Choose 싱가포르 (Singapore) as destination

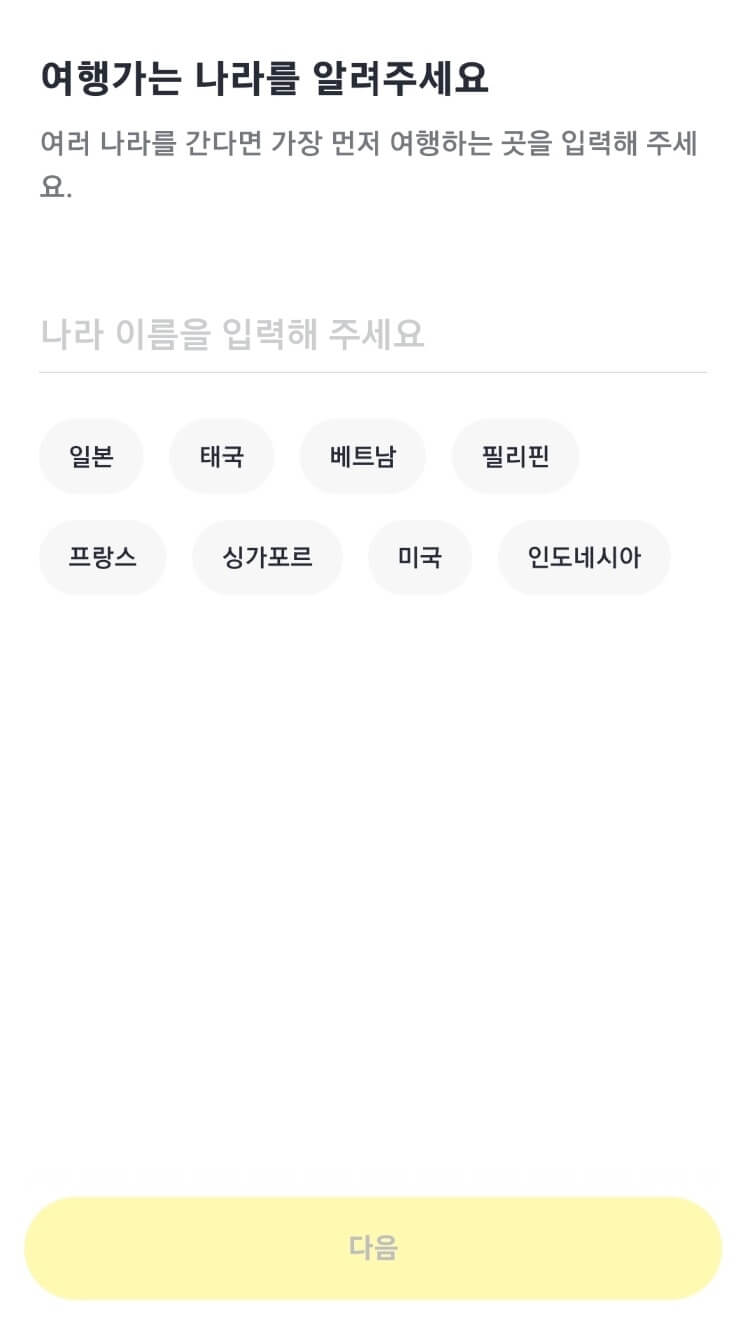(x=267, y=558)
